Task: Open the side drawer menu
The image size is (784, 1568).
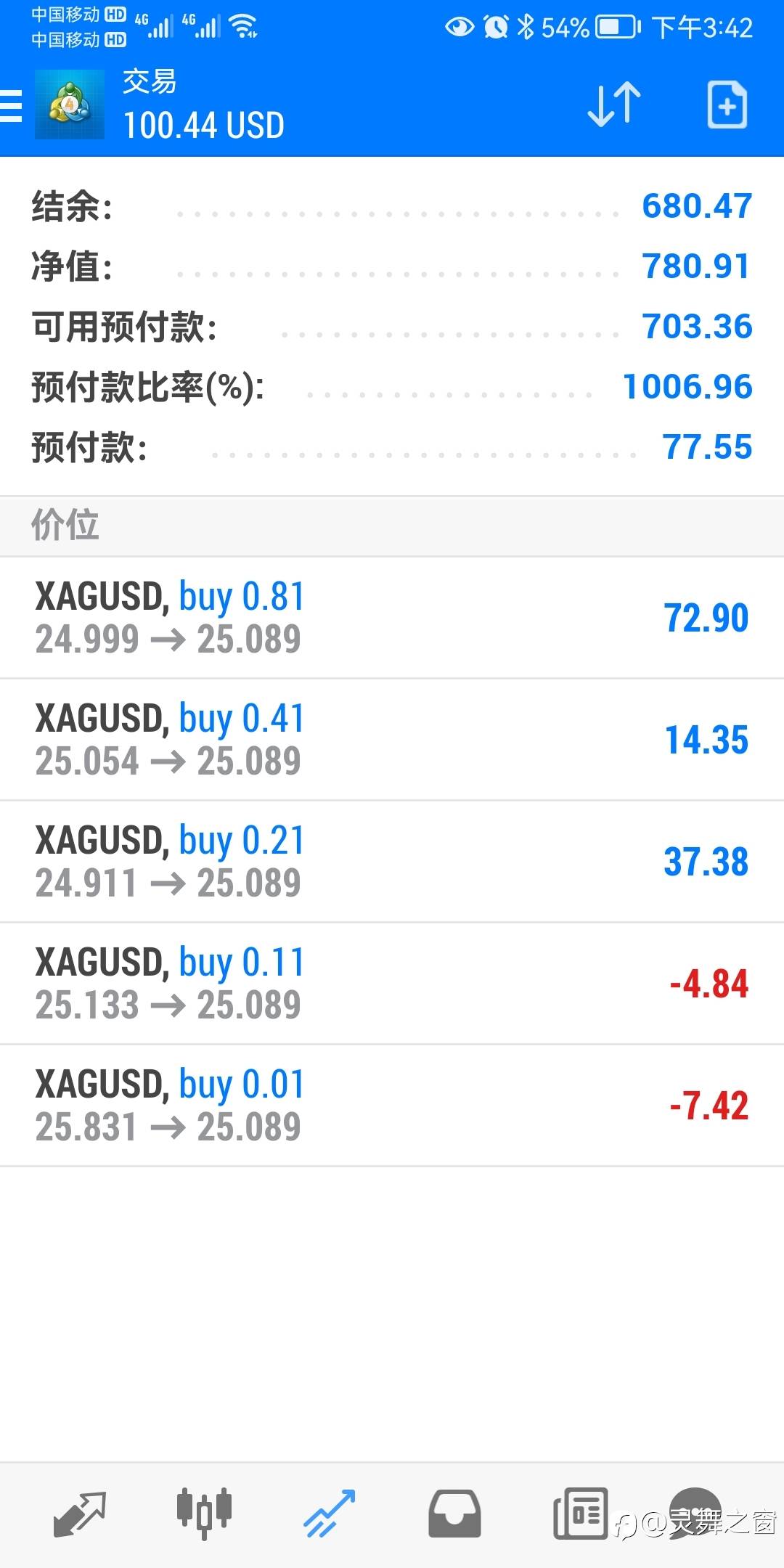Action: [x=12, y=106]
